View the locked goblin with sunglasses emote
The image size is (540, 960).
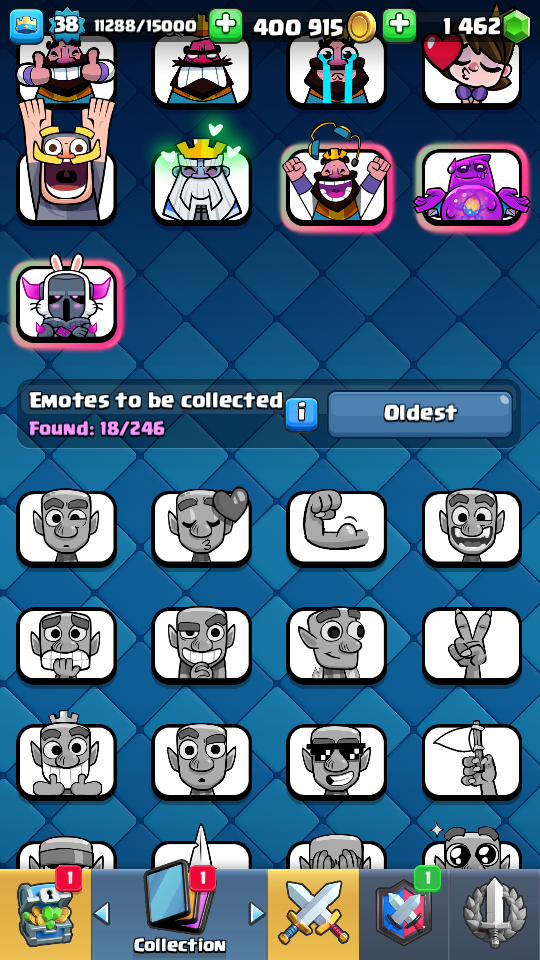tap(337, 762)
